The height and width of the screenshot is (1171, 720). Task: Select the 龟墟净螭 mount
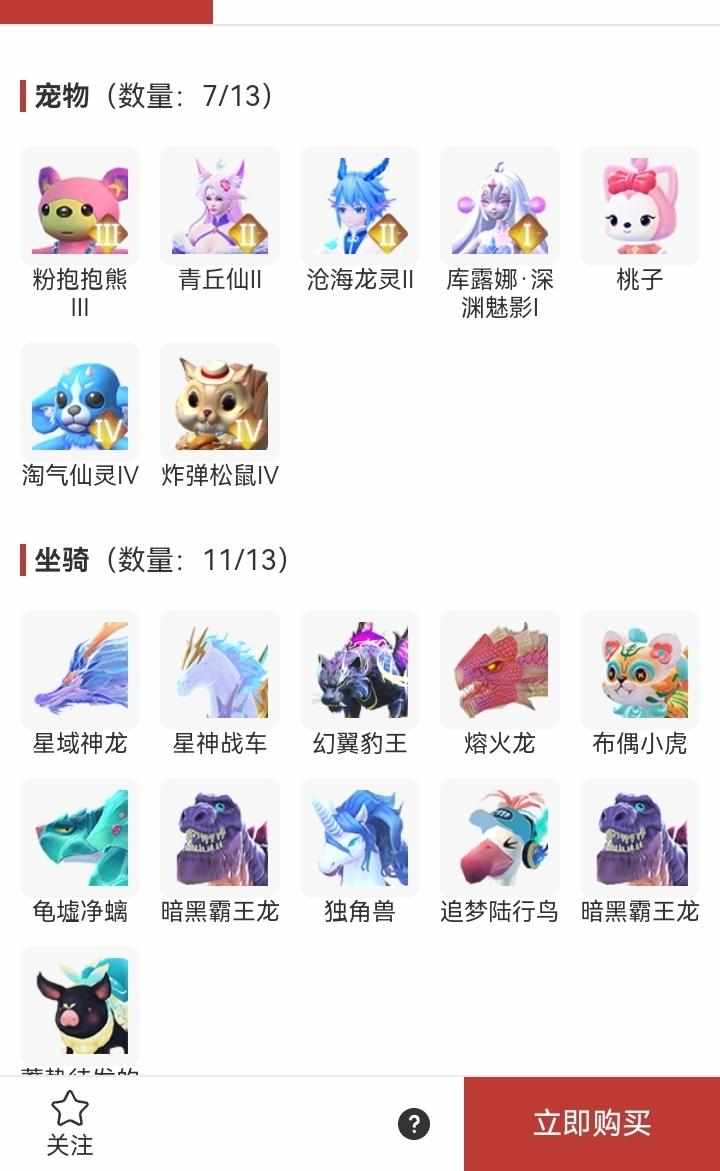(80, 838)
